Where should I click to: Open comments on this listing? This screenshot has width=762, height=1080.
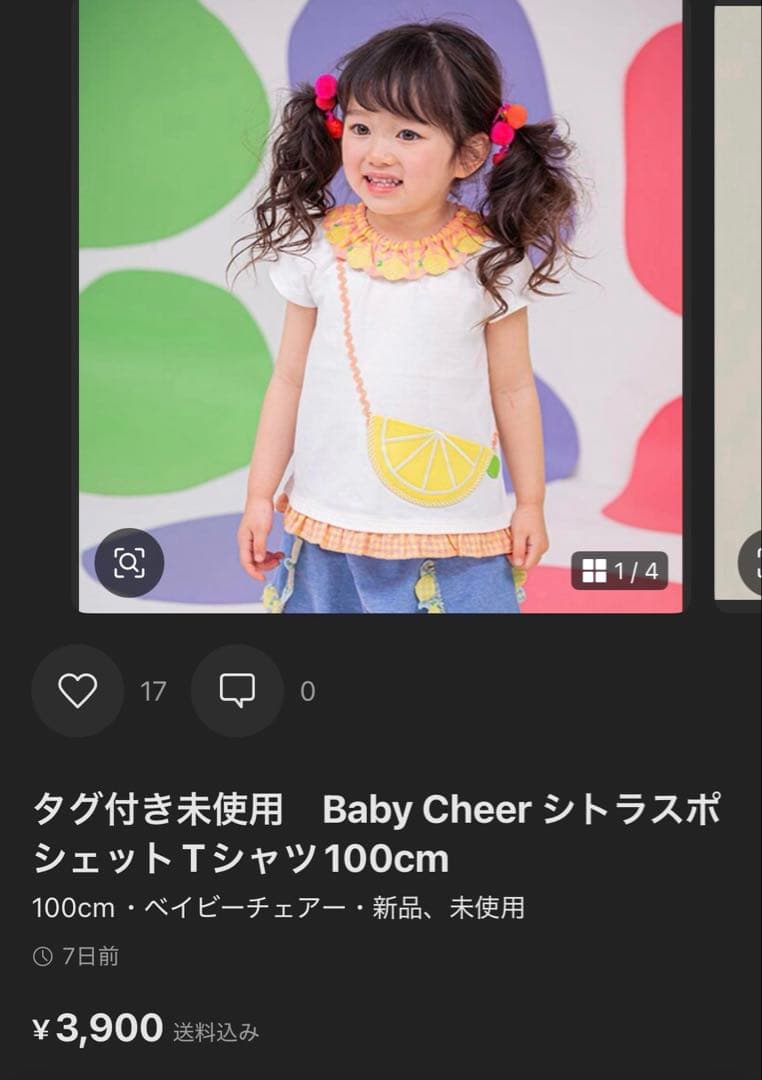pyautogui.click(x=237, y=691)
